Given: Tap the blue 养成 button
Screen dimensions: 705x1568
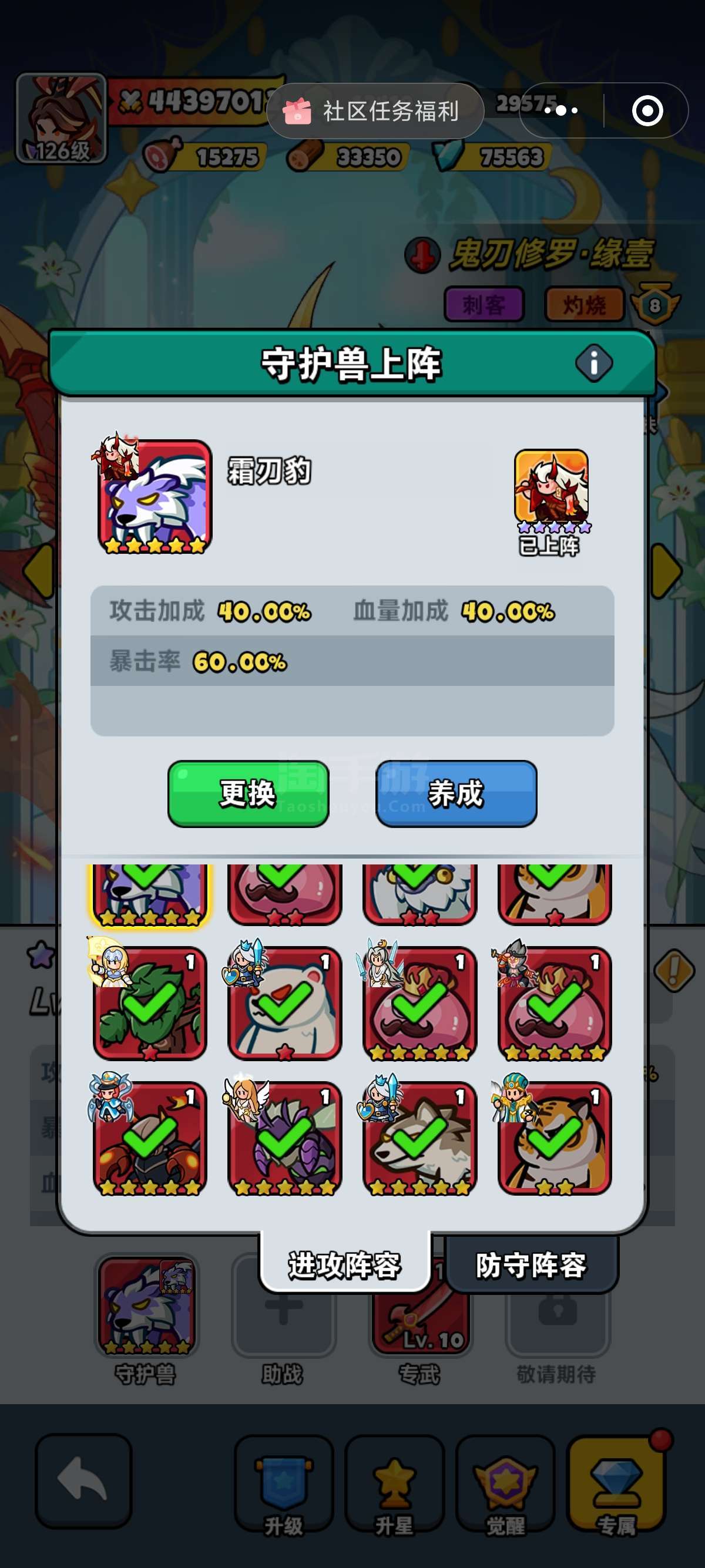Looking at the screenshot, I should (456, 793).
